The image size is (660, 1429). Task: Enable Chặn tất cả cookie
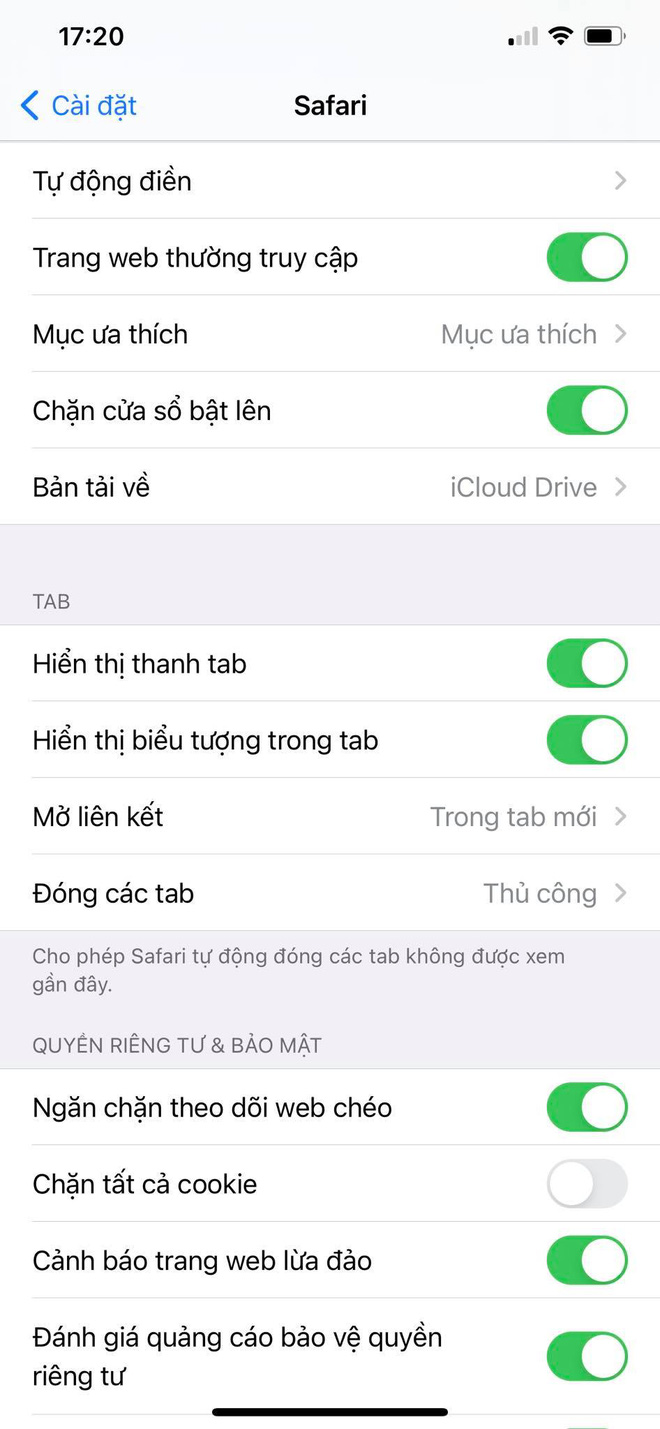tap(586, 1184)
